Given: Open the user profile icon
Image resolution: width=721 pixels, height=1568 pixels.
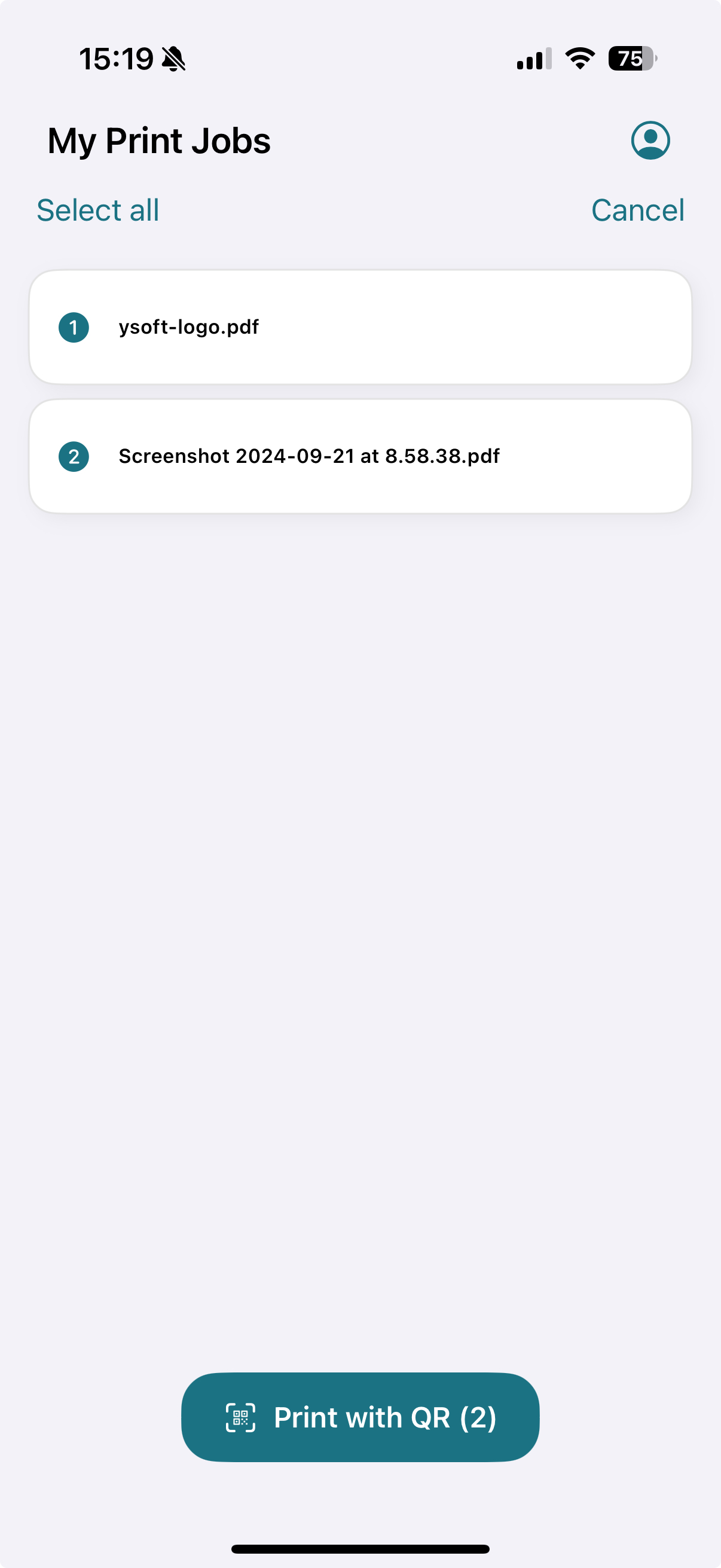Looking at the screenshot, I should click(650, 141).
